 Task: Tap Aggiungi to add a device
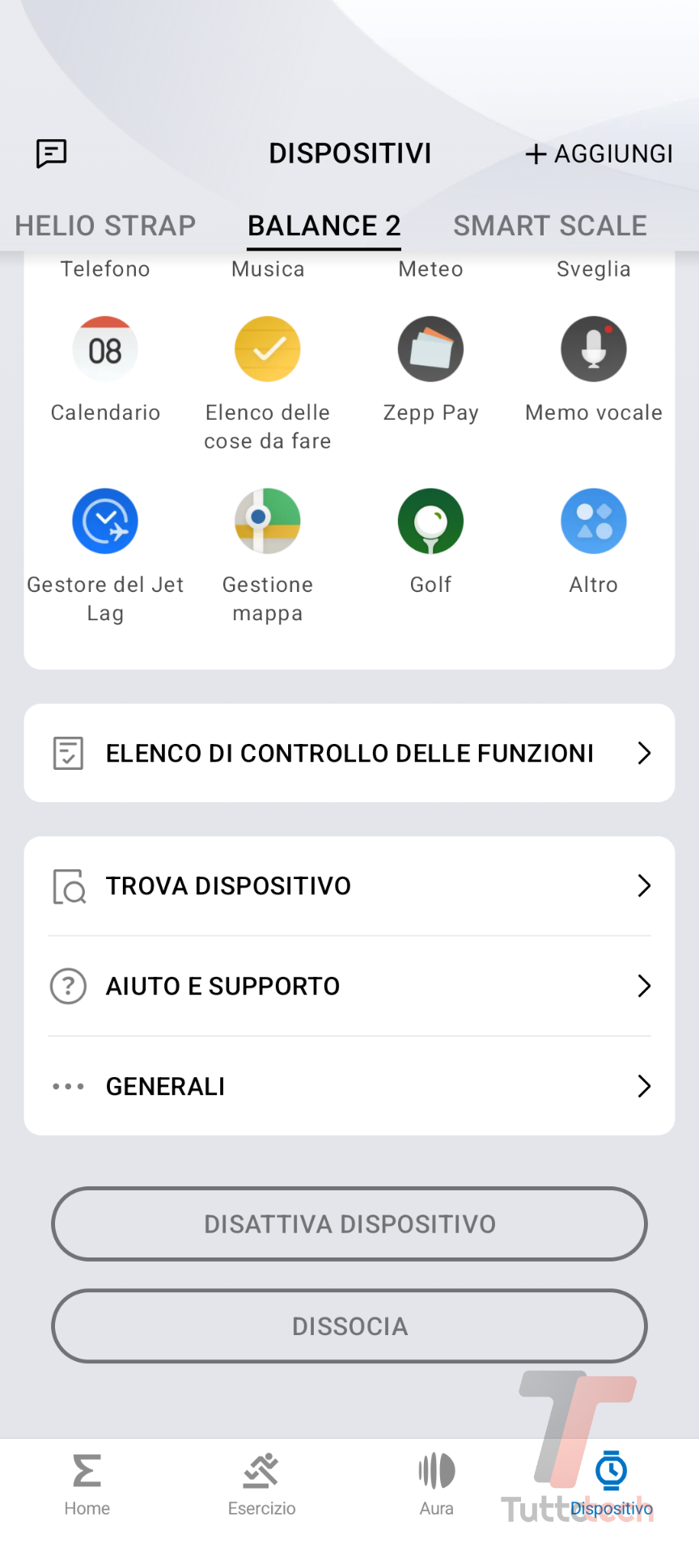point(599,154)
